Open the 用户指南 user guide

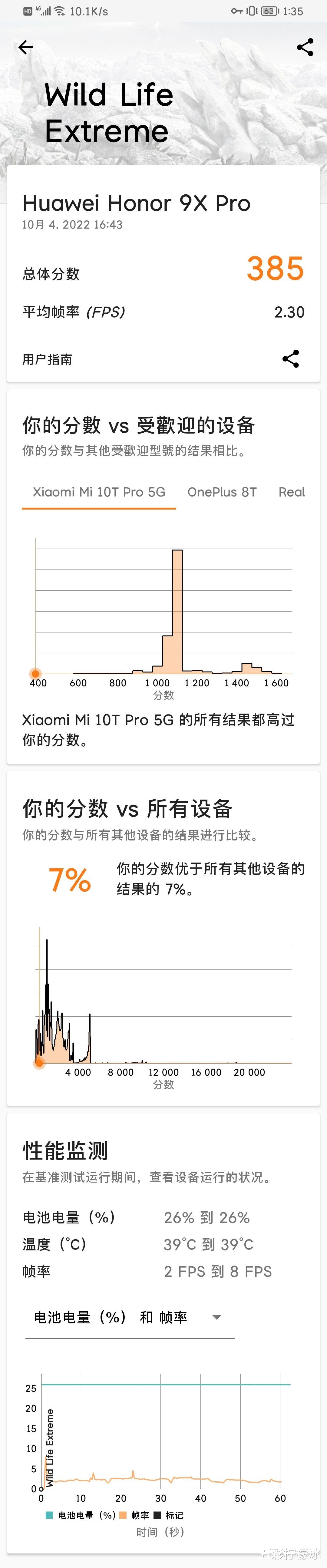[x=48, y=359]
